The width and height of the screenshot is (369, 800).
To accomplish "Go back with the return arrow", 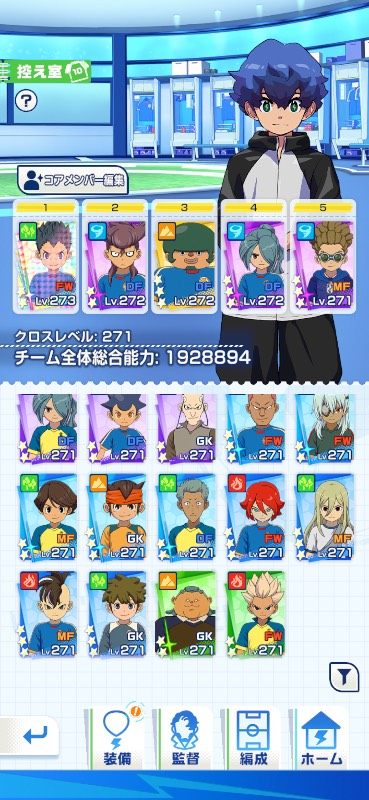I will click(x=29, y=735).
